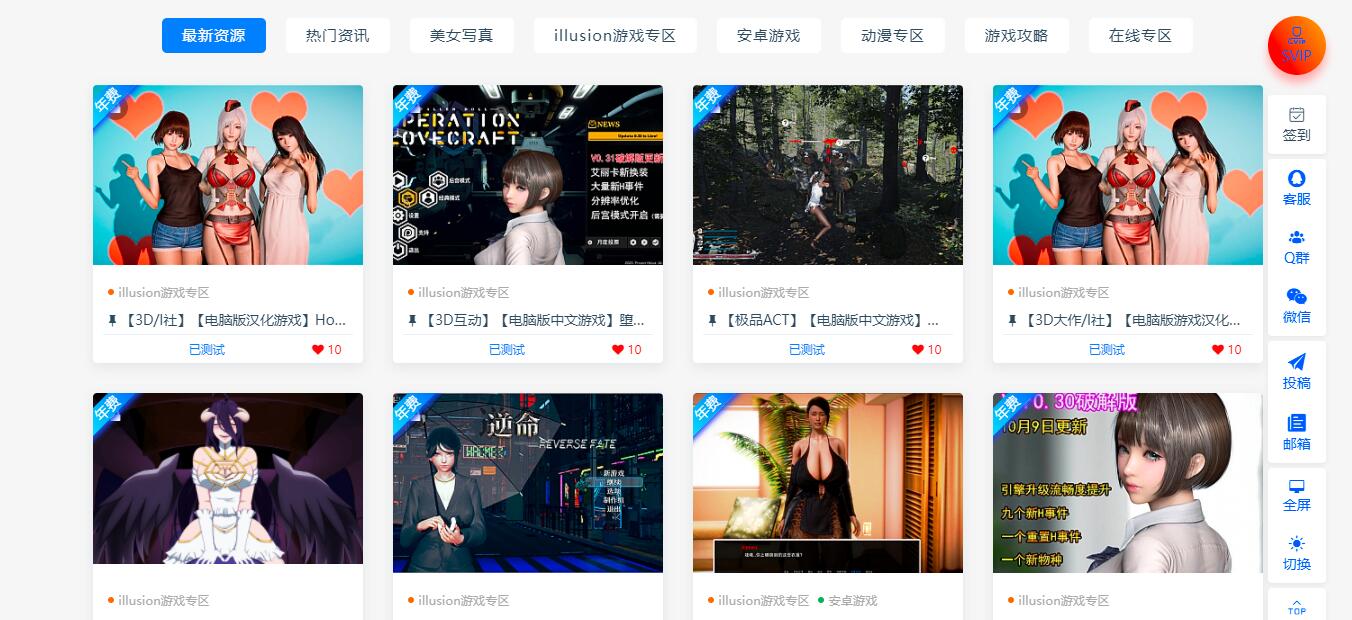Viewport: 1352px width, 620px height.
Task: Open the 在线专区 tab
Action: [1140, 35]
